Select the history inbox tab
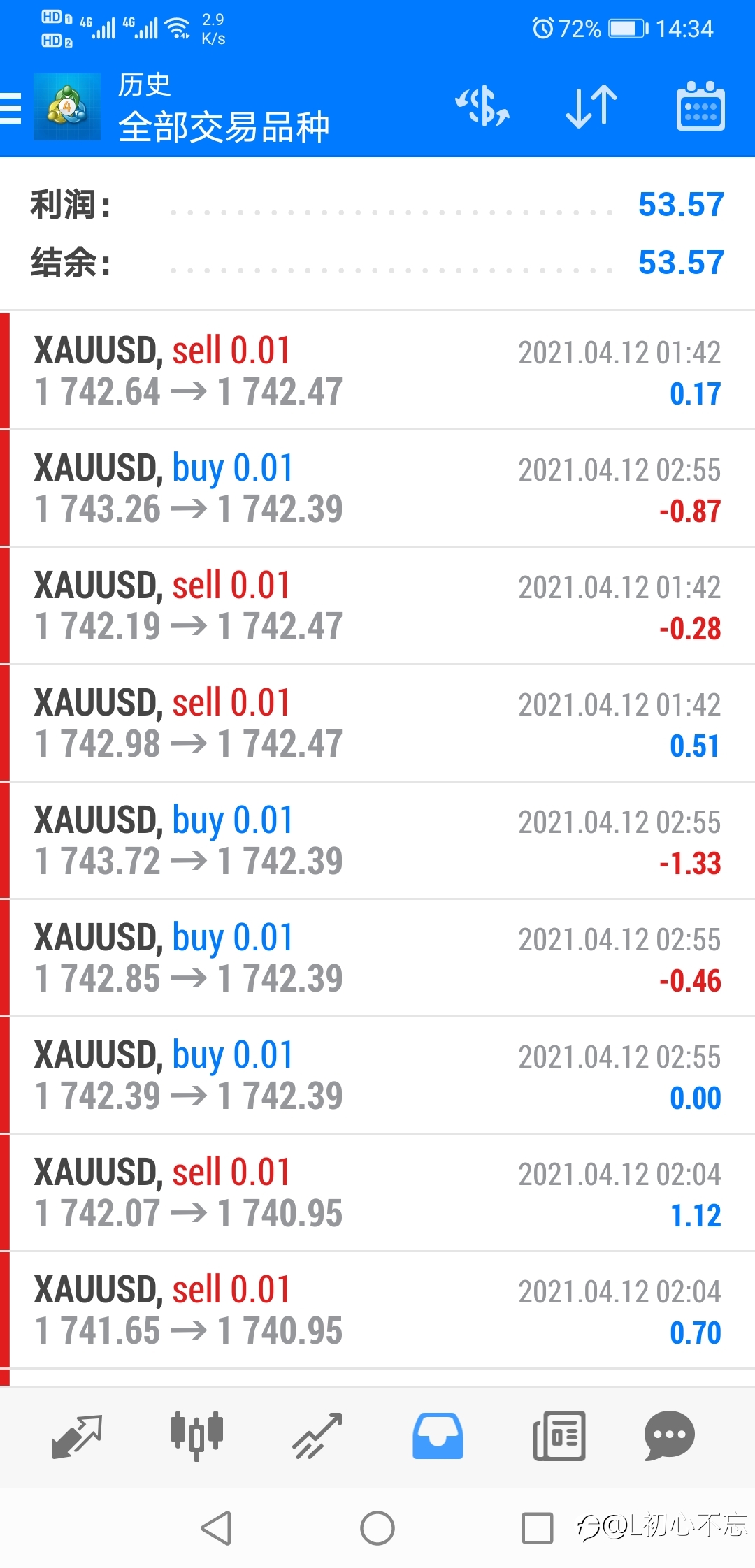 click(x=438, y=1437)
